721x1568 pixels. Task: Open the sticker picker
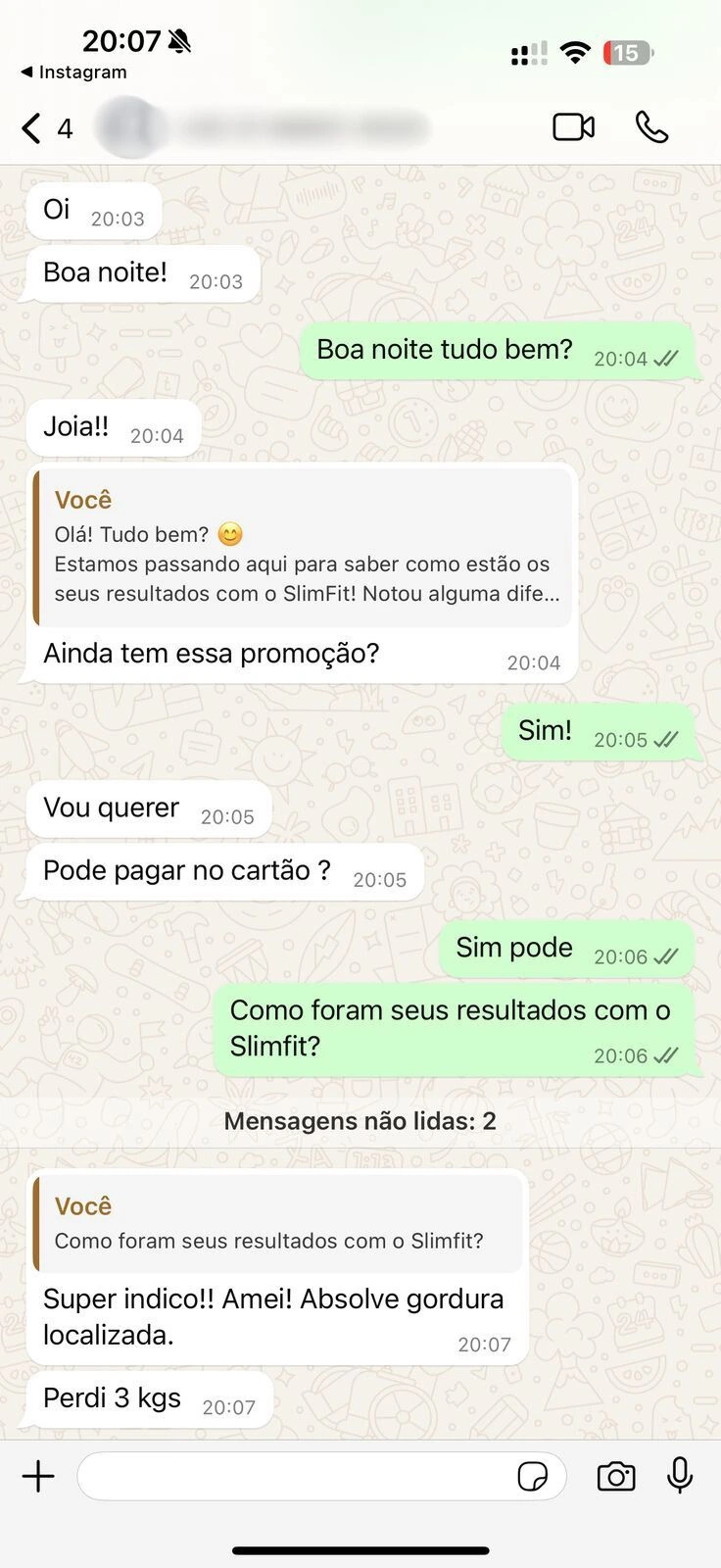click(532, 1476)
